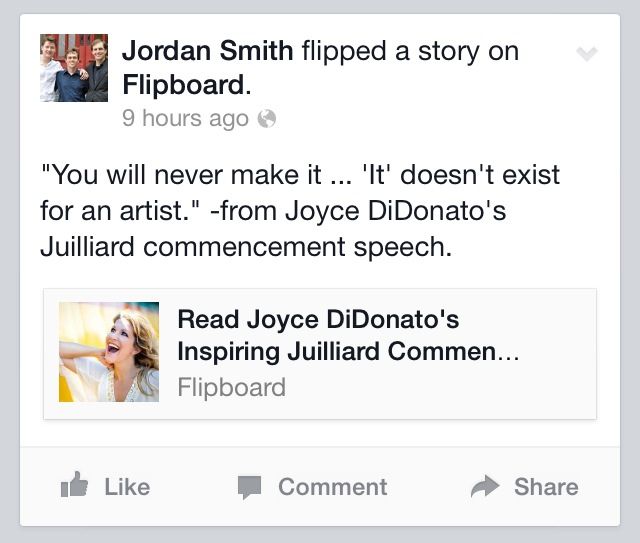Open Jordan Smith's profile name link
Screen dimensions: 640x543
(x=208, y=50)
